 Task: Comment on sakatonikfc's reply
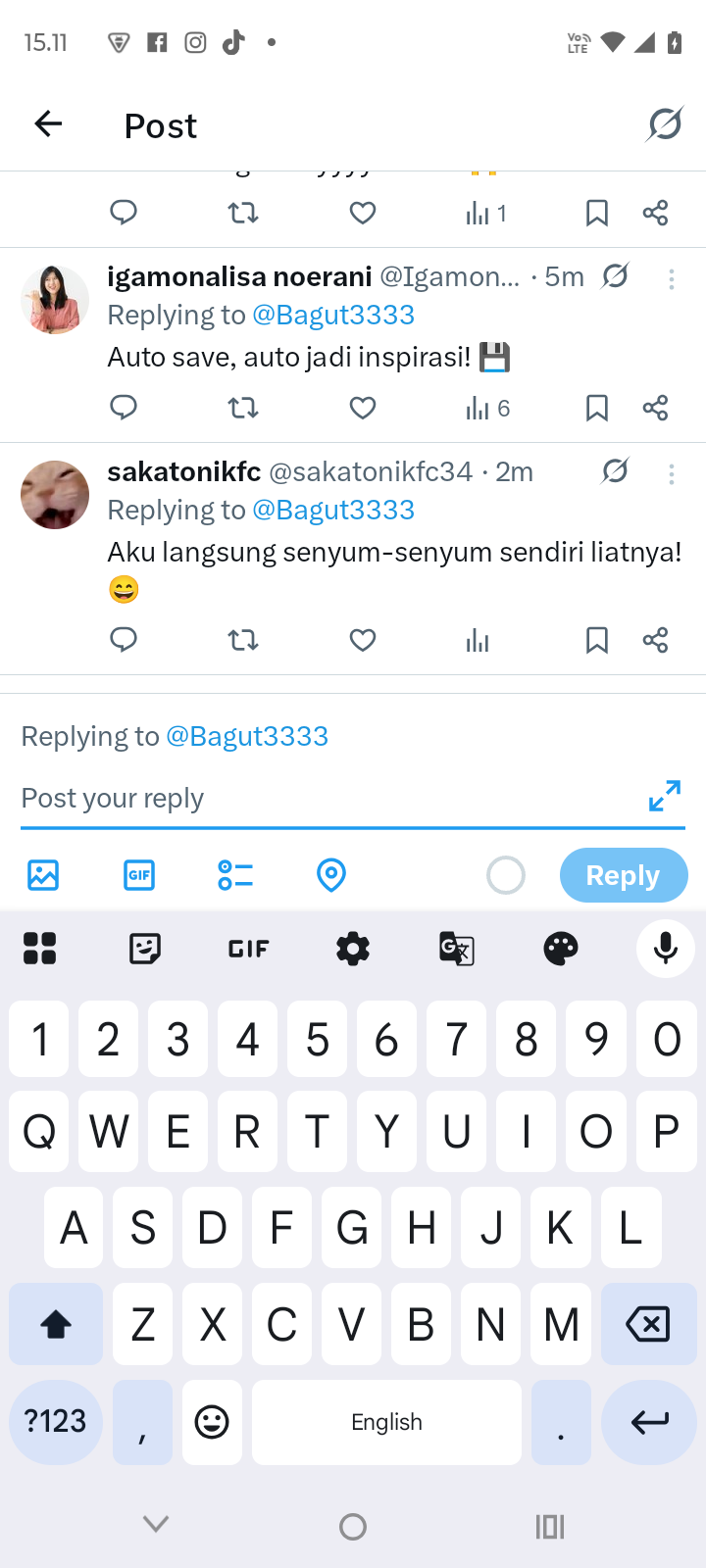click(124, 640)
